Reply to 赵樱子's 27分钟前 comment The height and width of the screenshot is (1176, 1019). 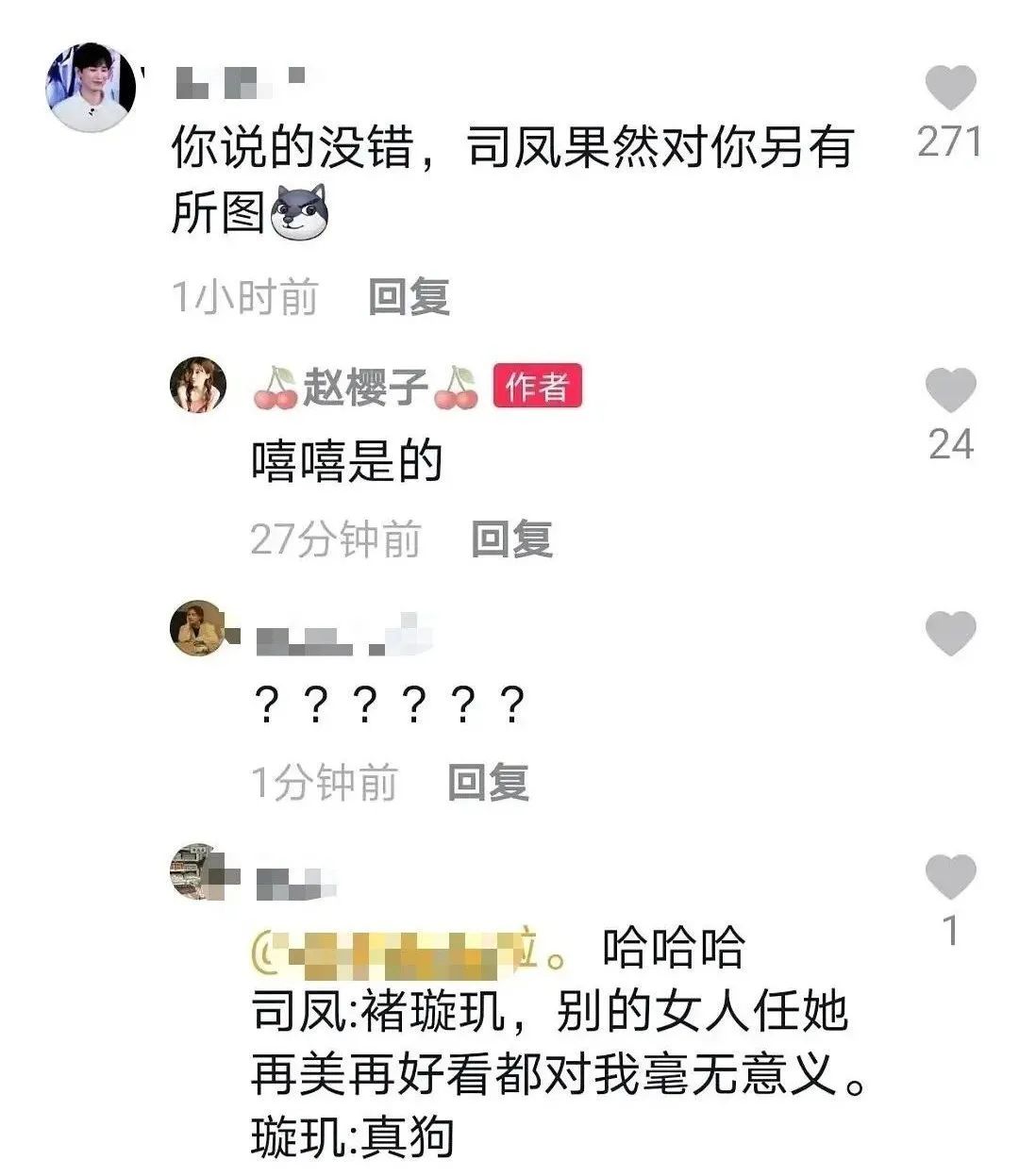click(510, 539)
